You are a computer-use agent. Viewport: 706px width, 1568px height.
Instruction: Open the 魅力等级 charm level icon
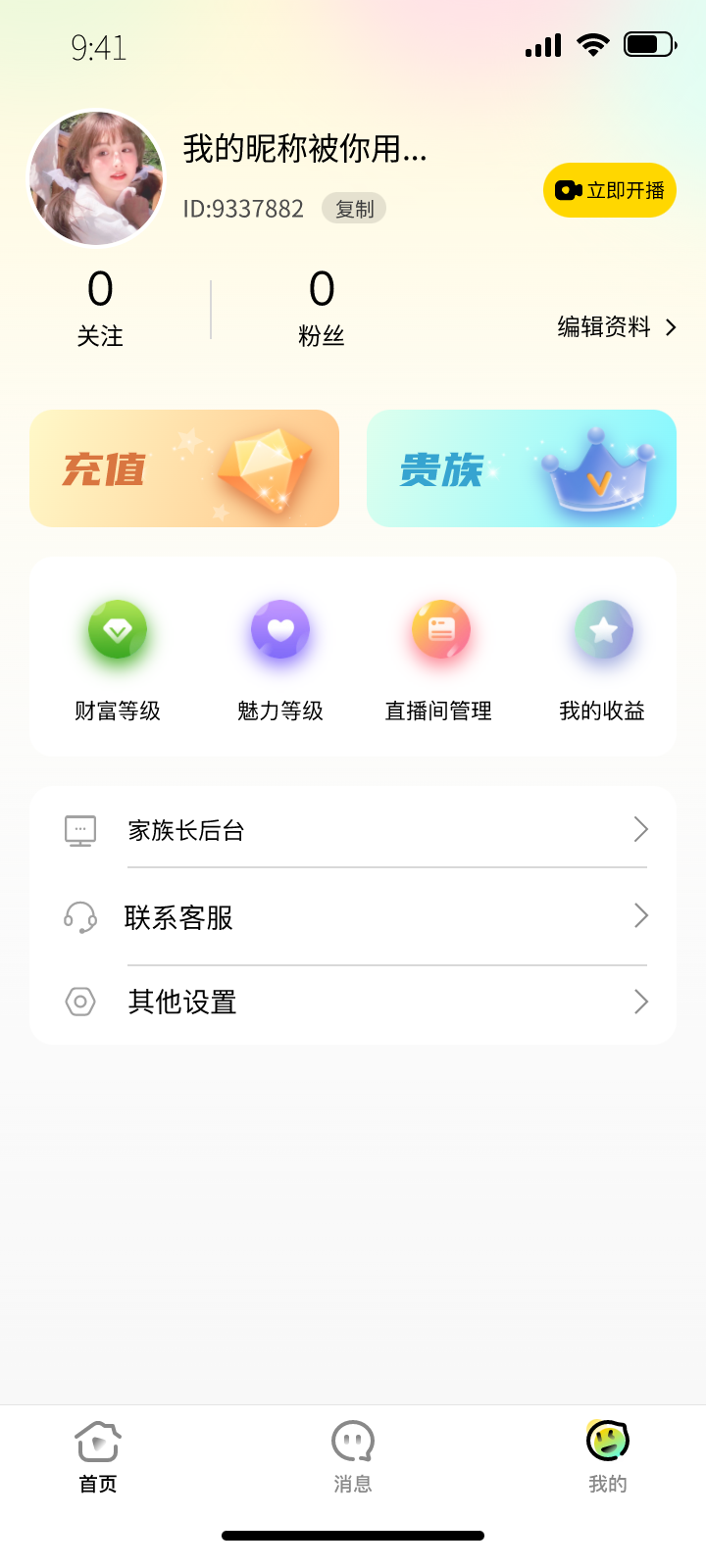coord(278,630)
